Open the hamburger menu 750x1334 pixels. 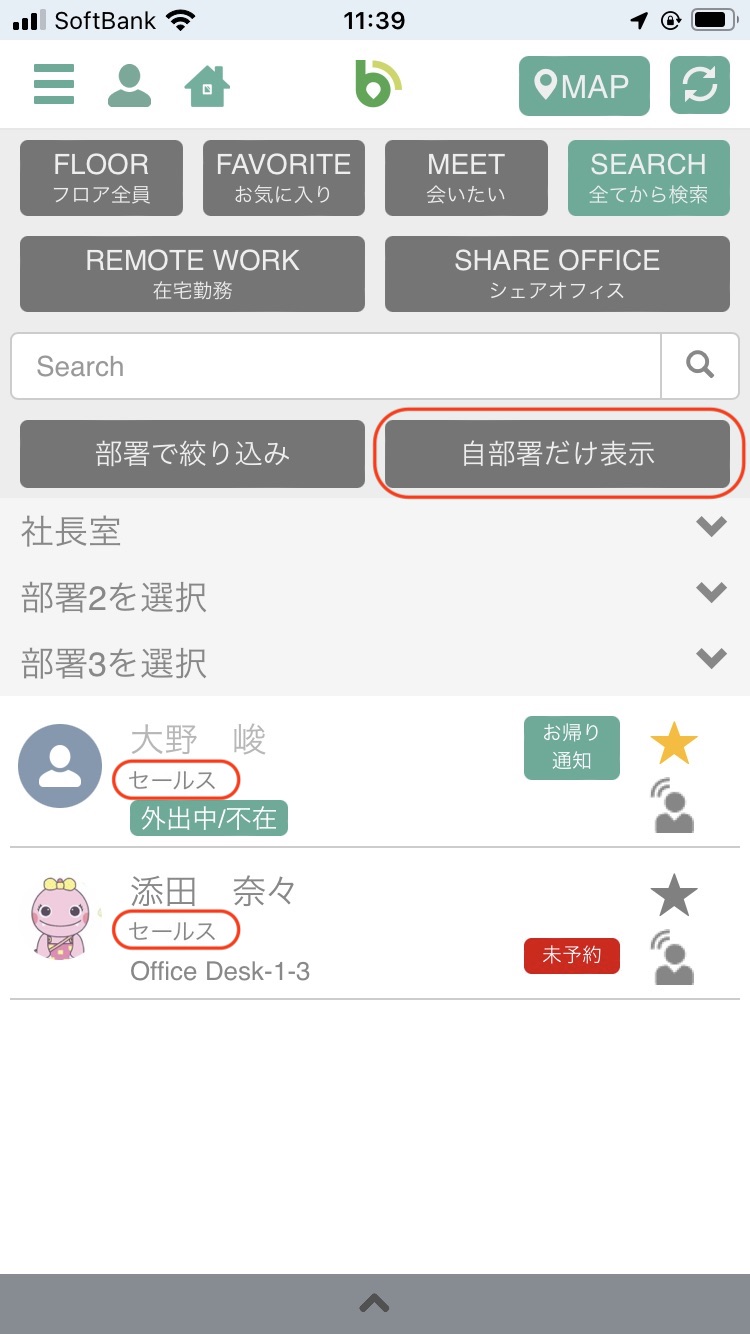pos(53,86)
